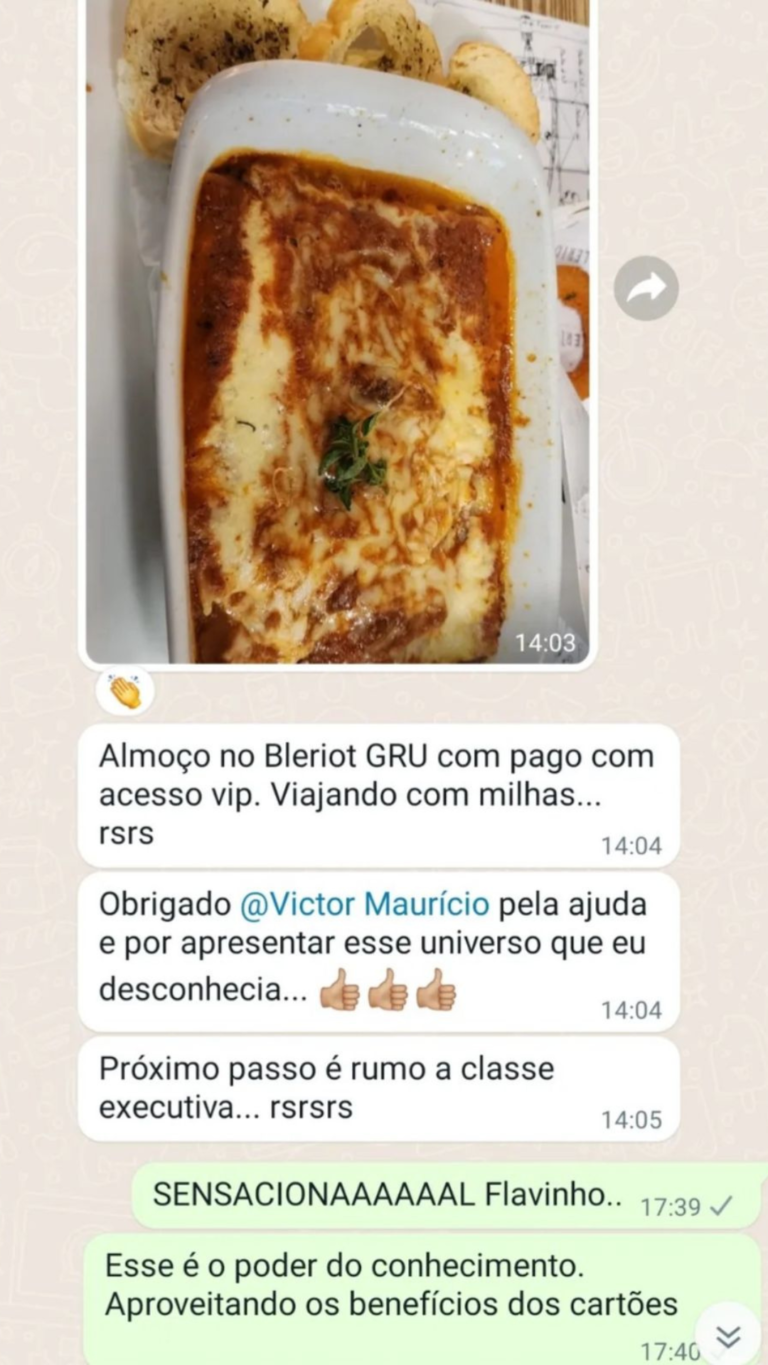
Task: Open the @Victor Maurício mention
Action: pos(365,904)
